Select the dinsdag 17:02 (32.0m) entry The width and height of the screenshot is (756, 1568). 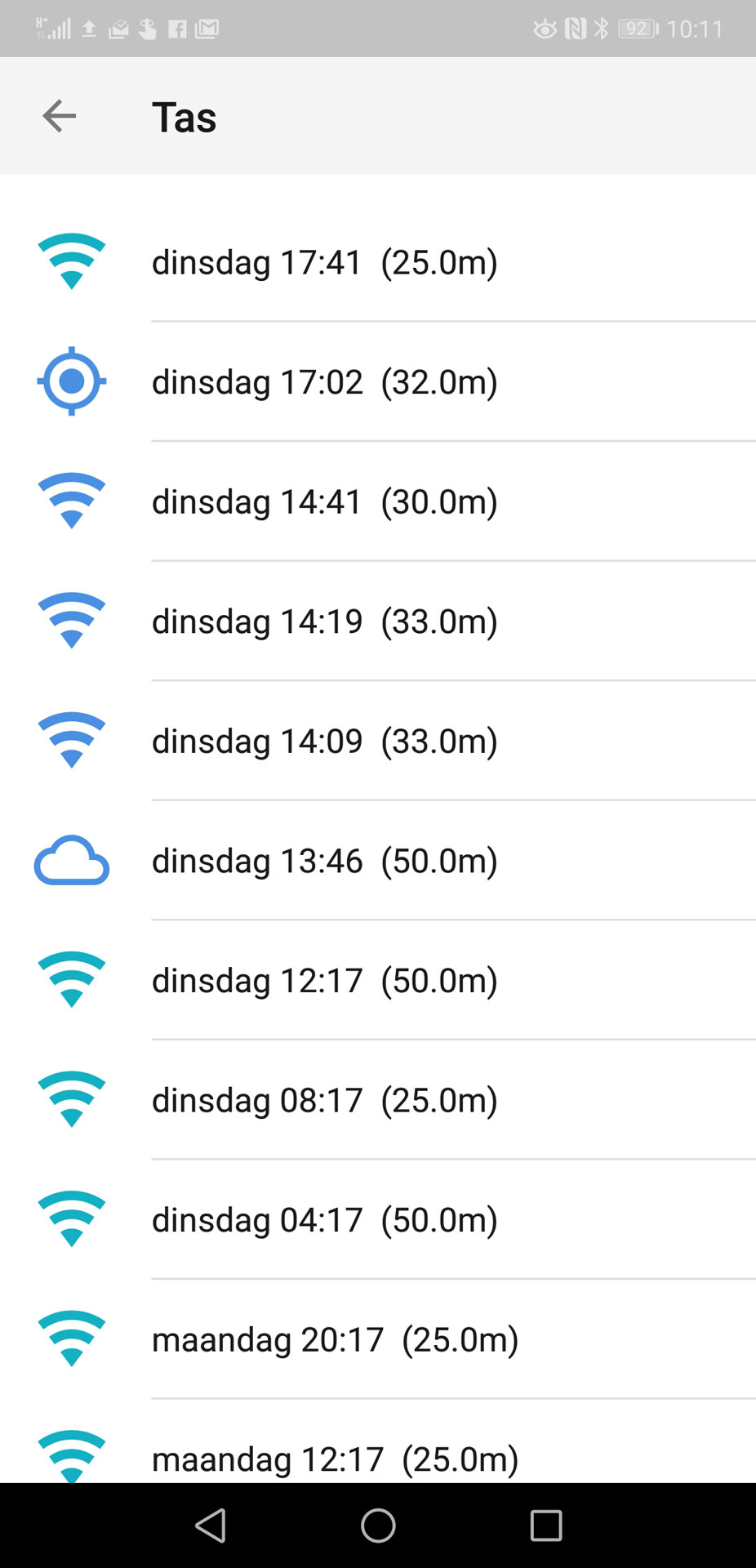378,382
